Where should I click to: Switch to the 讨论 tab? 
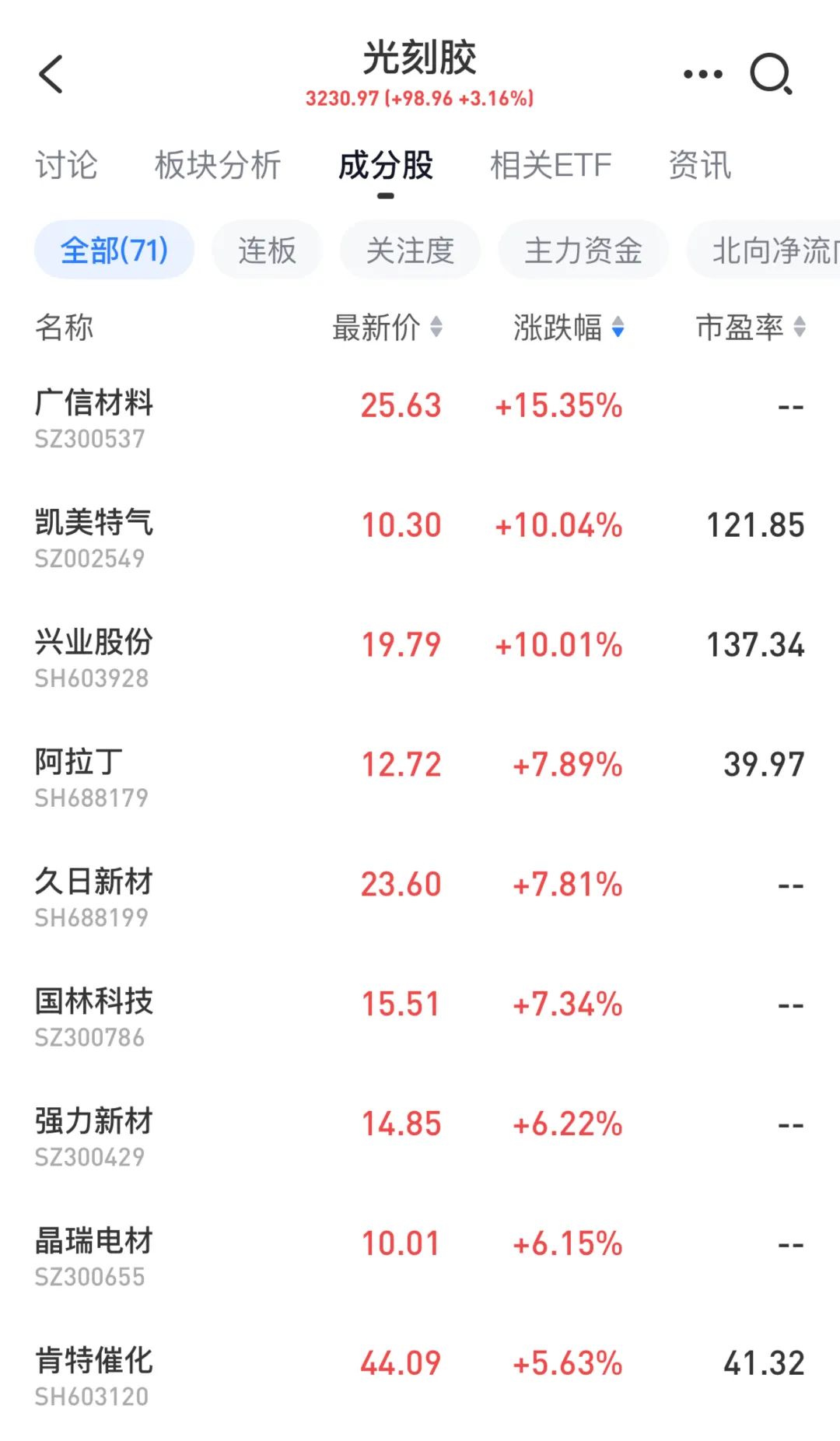67,165
